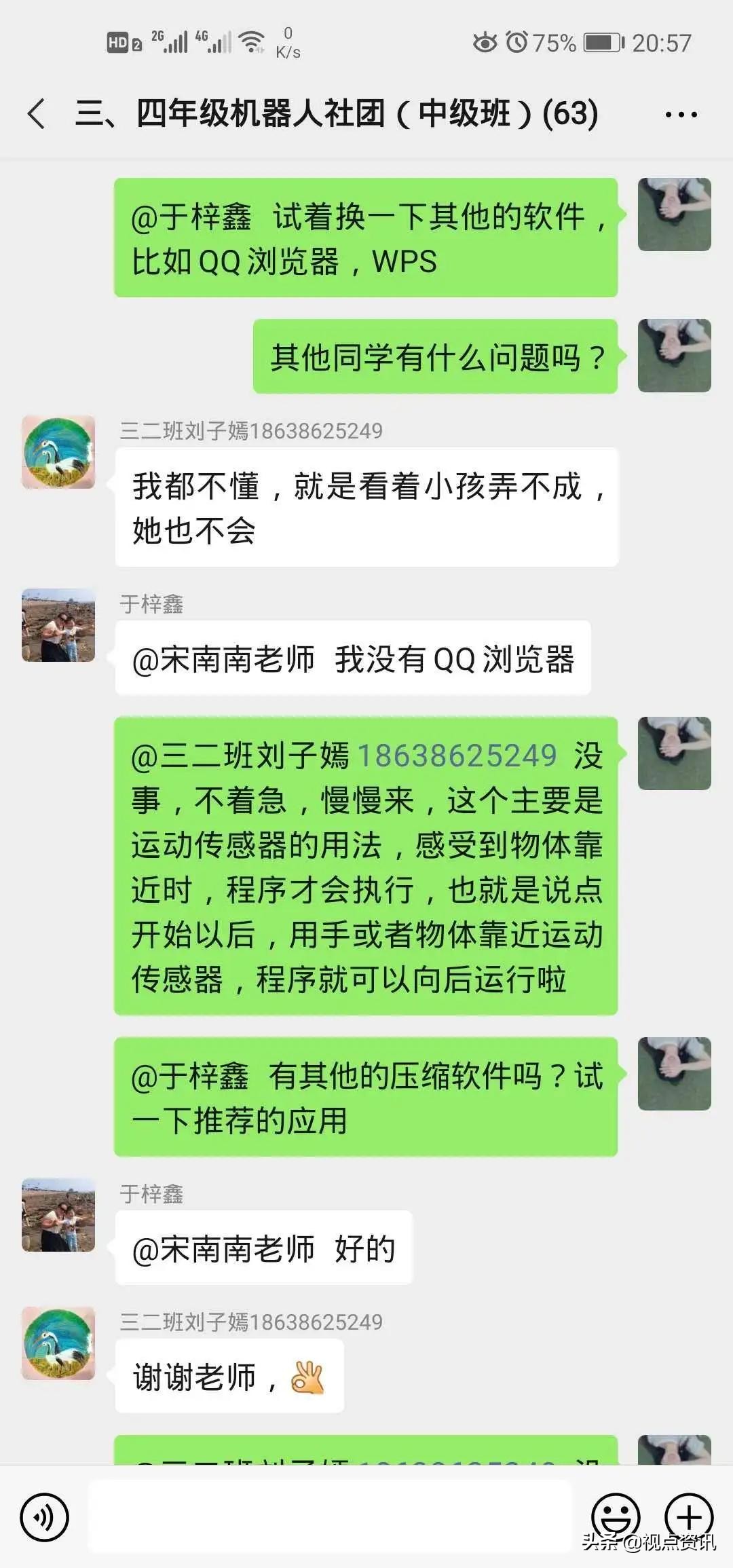Tap the alarm clock icon in status bar

pyautogui.click(x=519, y=43)
